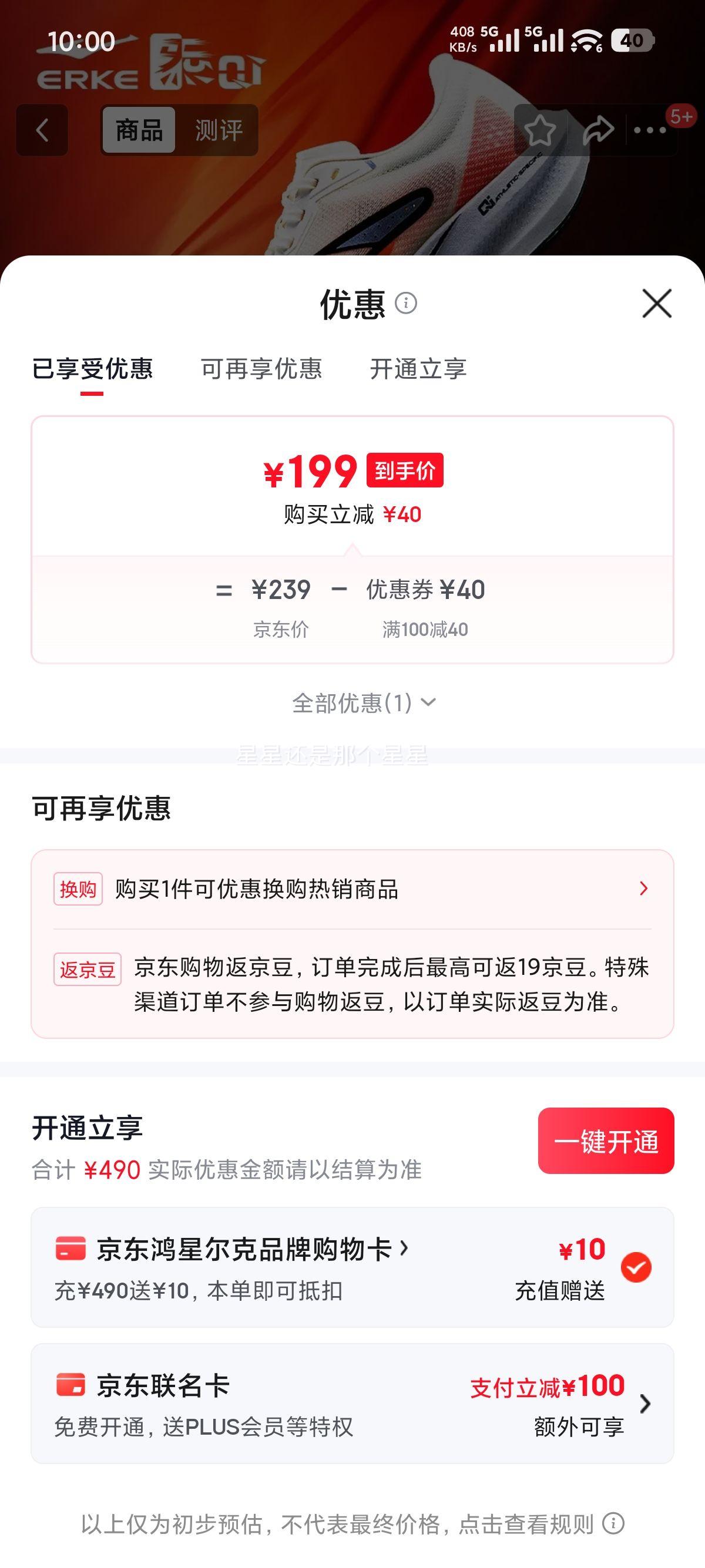Switch to the 测评 tab at the top
This screenshot has height=1568, width=705.
[217, 129]
